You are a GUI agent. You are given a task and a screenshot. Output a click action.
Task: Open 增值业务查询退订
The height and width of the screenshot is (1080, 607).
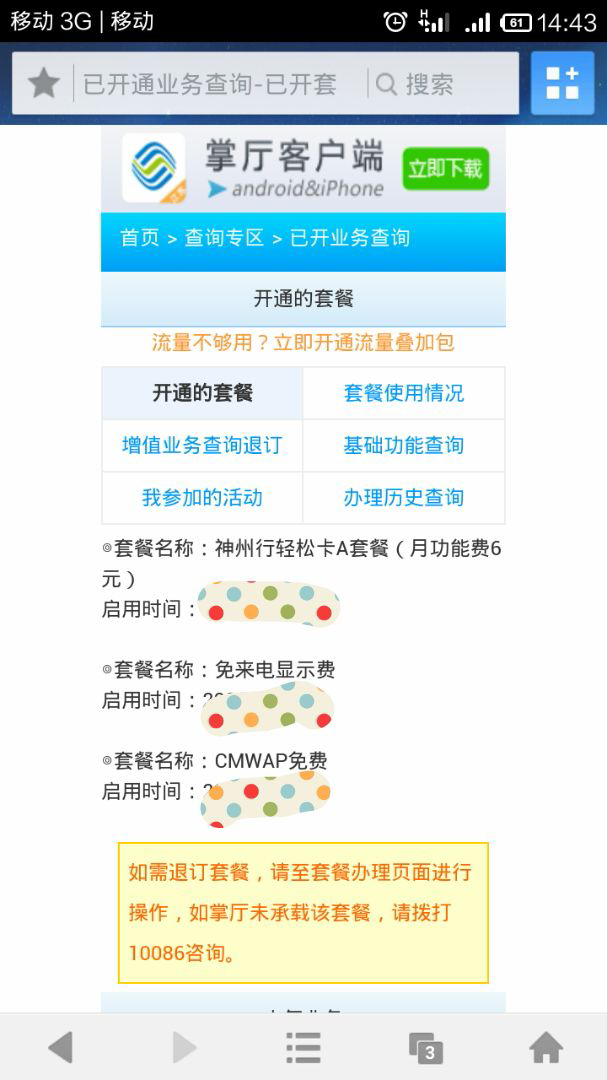click(203, 446)
